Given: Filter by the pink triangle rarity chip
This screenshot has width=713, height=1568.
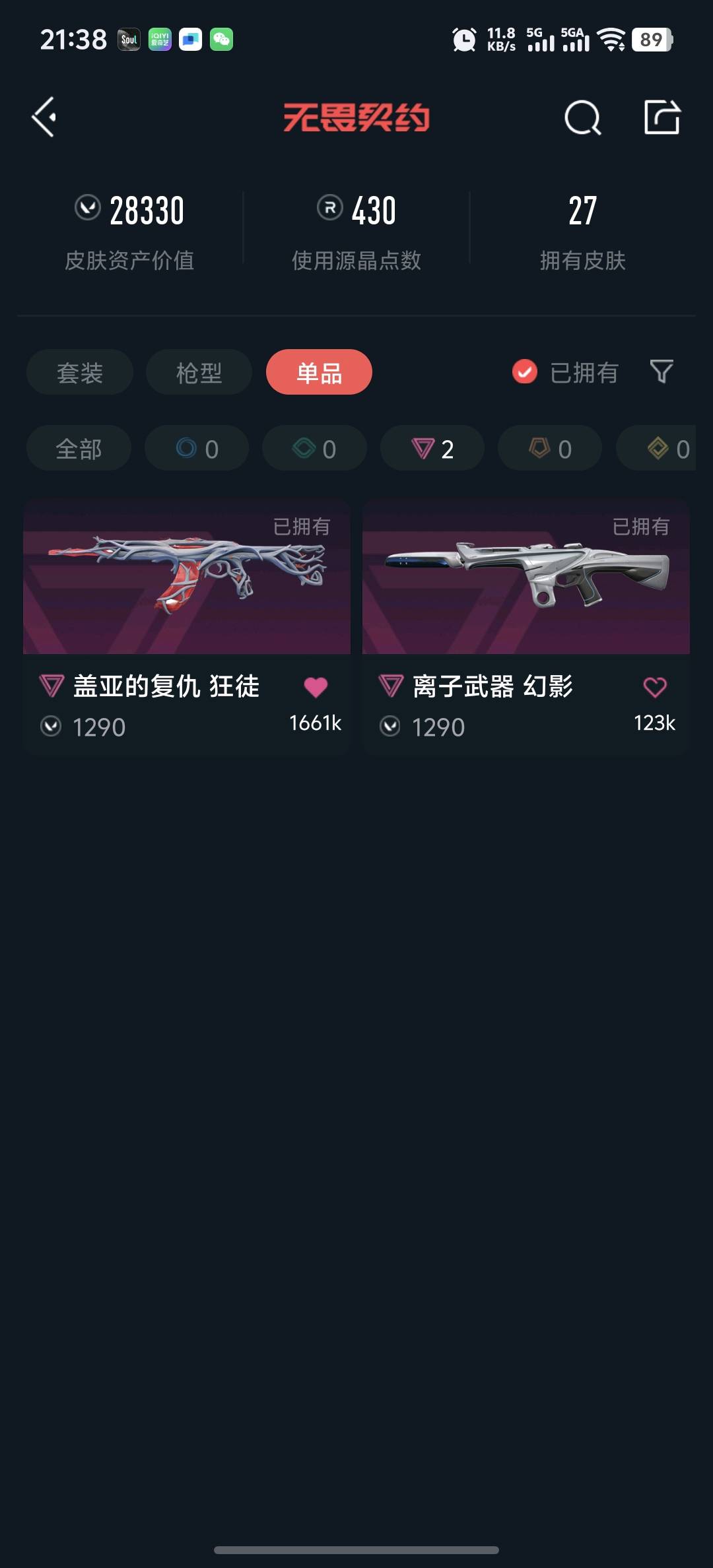Looking at the screenshot, I should click(x=432, y=449).
